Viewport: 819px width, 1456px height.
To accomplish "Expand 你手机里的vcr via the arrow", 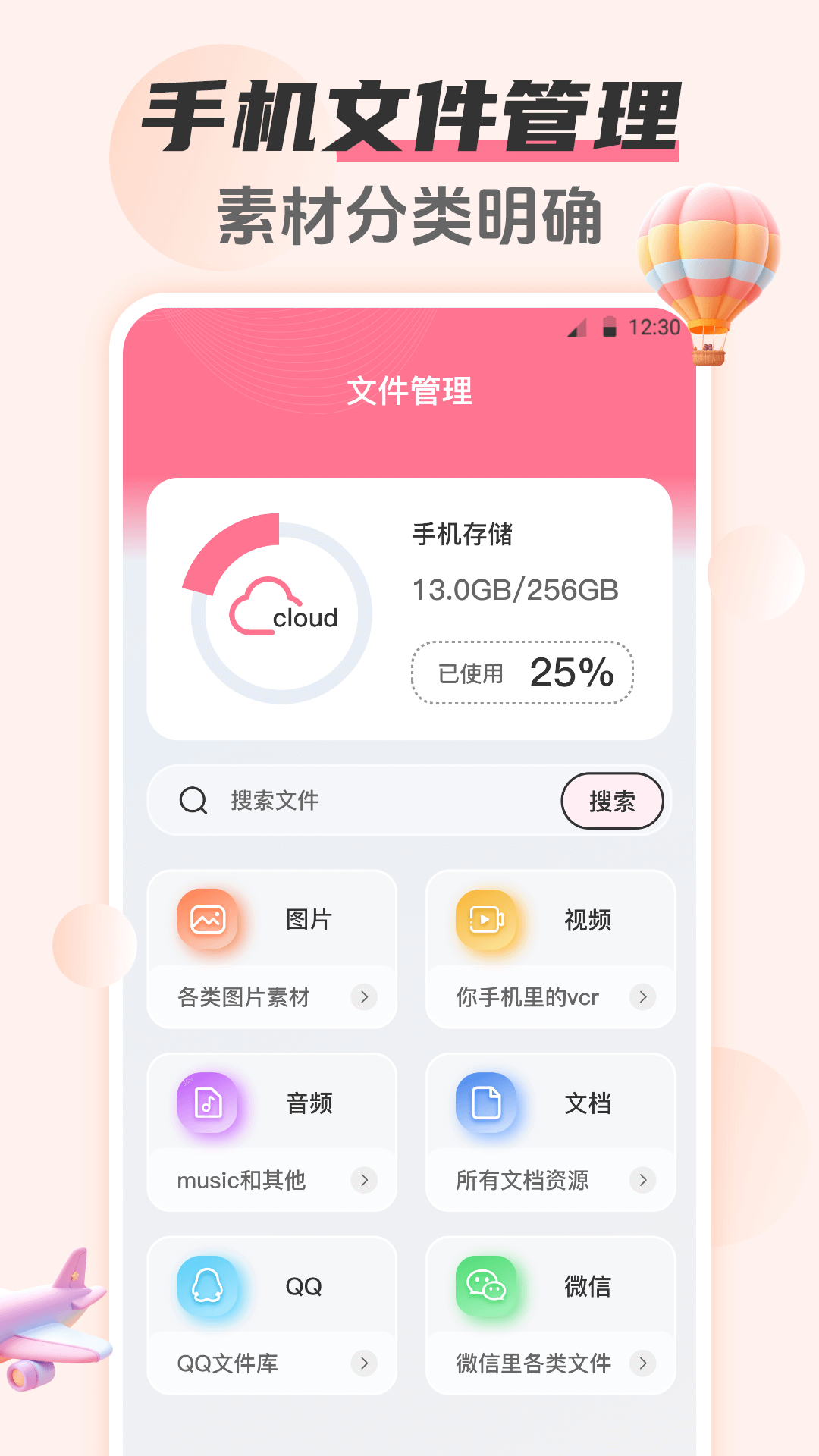I will 642,998.
